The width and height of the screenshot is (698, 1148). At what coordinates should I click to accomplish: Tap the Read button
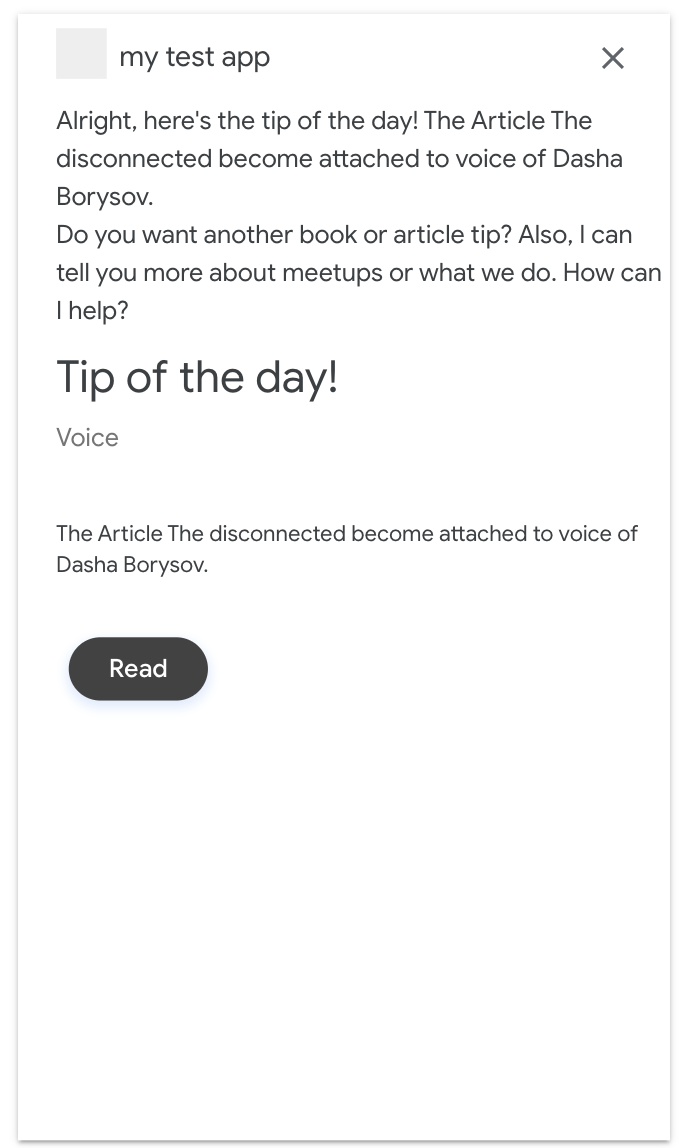coord(138,668)
